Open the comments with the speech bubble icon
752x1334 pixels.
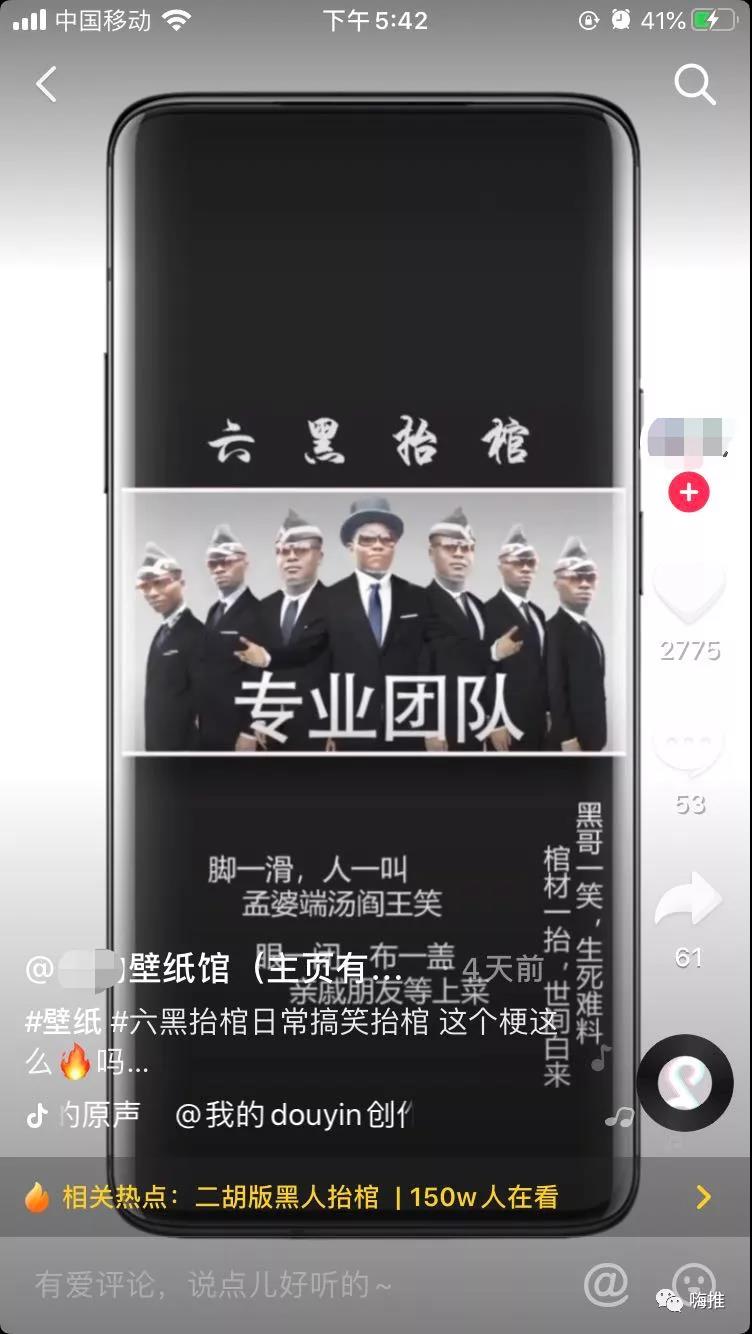pyautogui.click(x=689, y=748)
